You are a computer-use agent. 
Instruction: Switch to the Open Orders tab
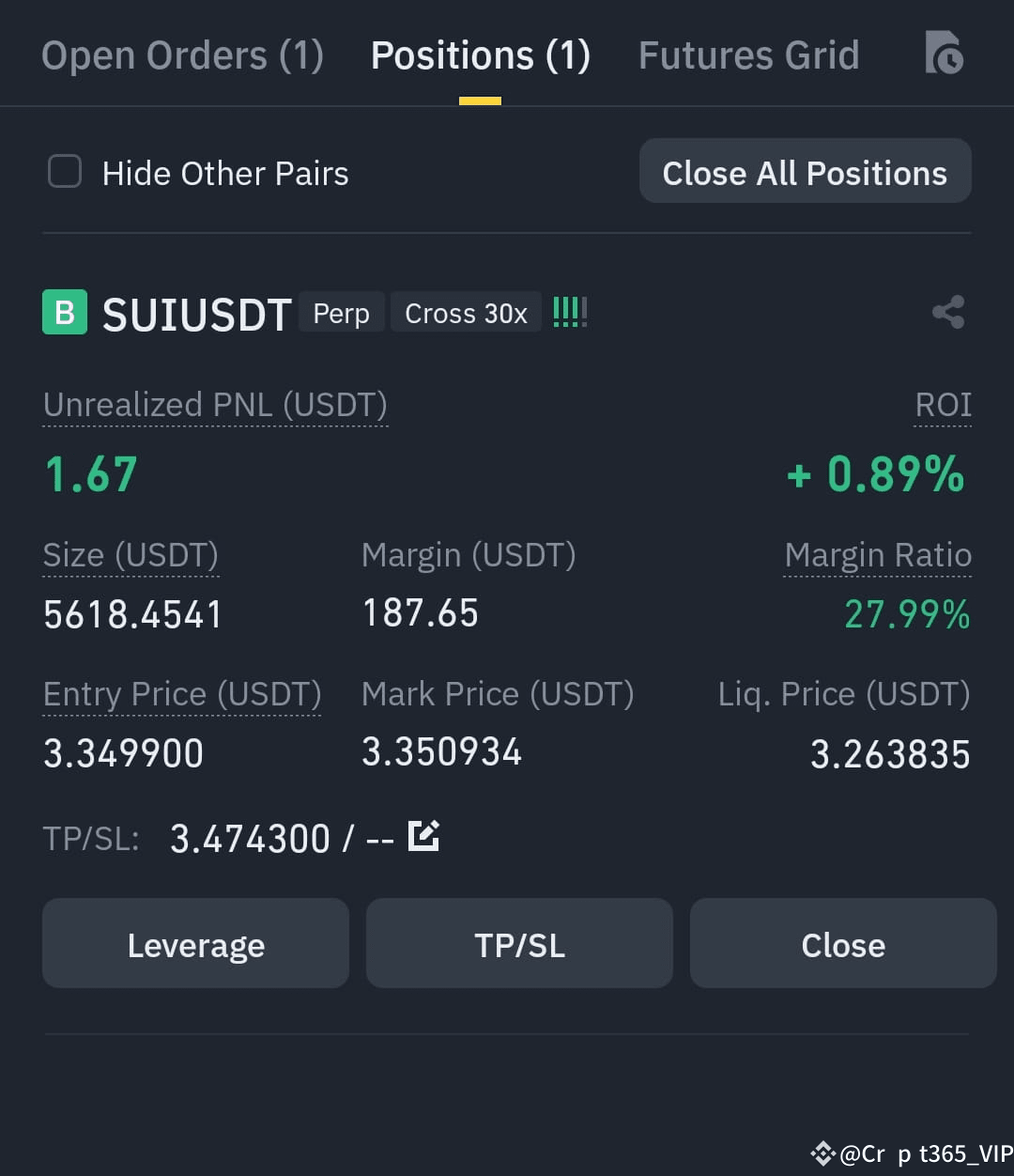181,54
